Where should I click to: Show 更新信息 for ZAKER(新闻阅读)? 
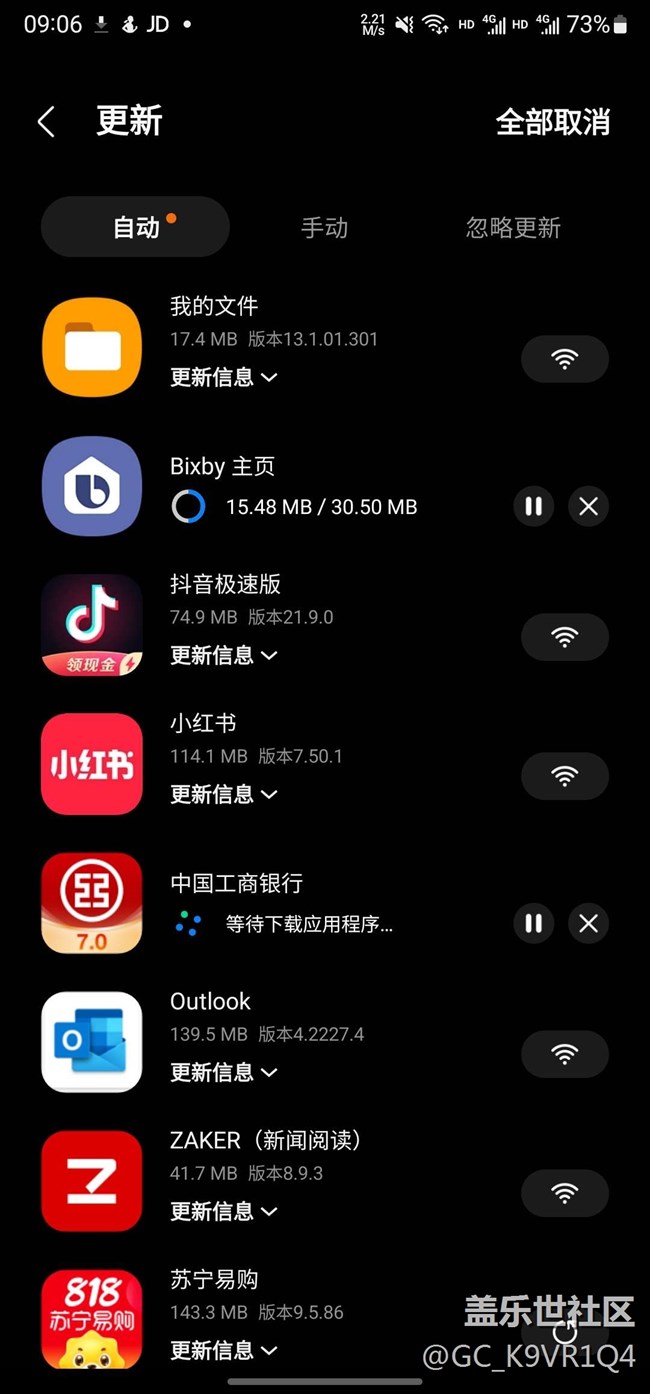pos(223,1212)
